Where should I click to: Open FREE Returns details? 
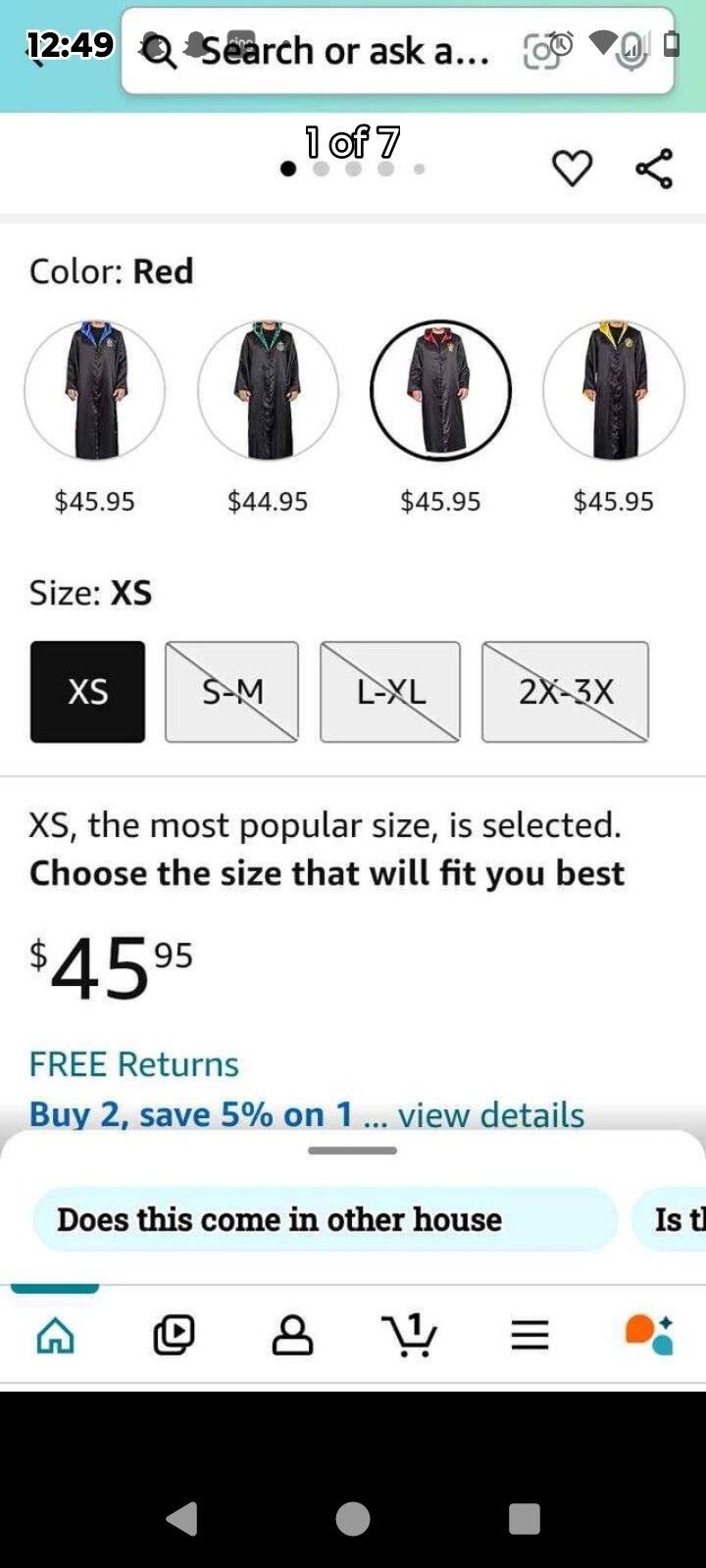pyautogui.click(x=133, y=1064)
